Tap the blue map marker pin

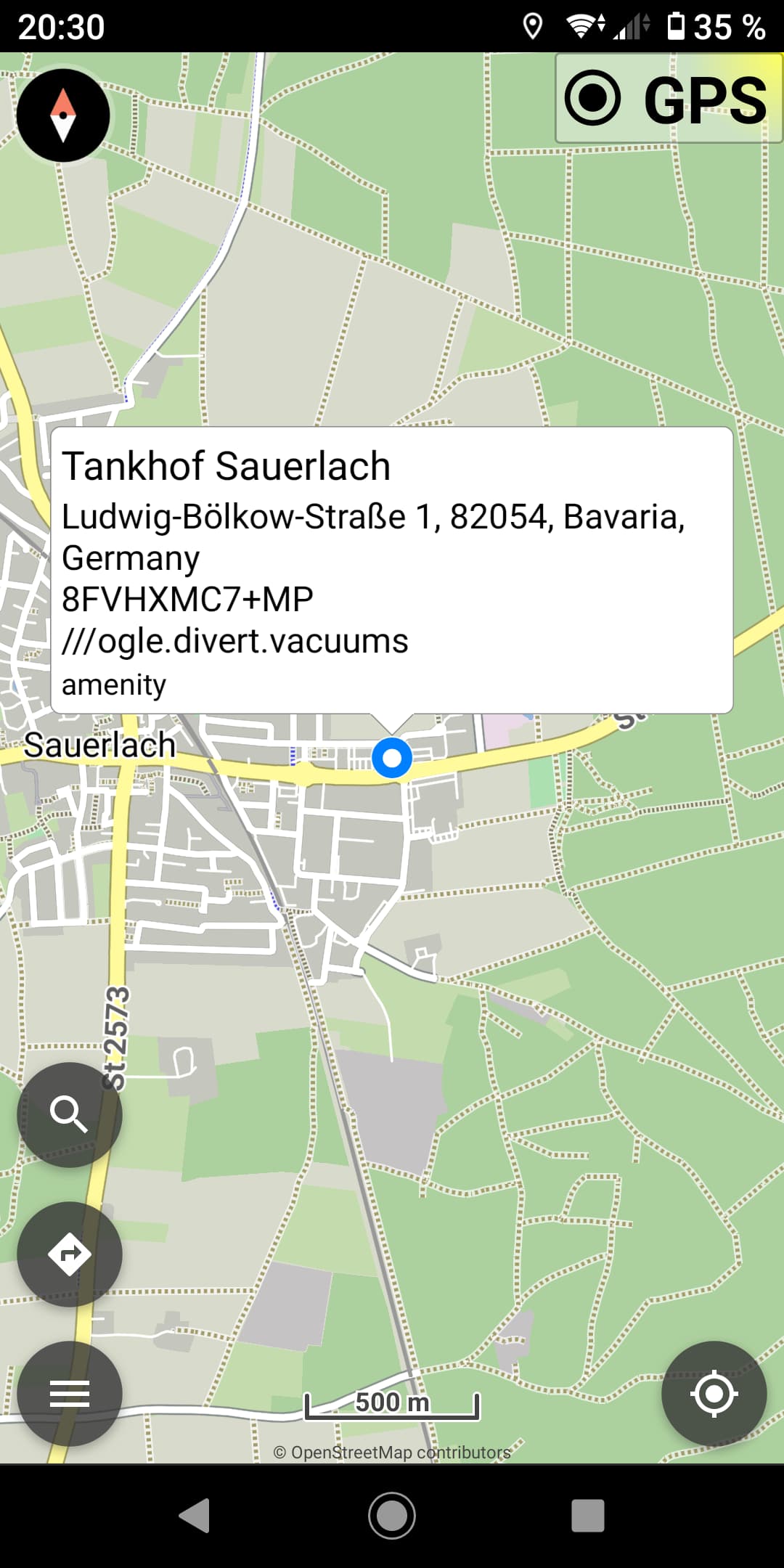(x=392, y=758)
